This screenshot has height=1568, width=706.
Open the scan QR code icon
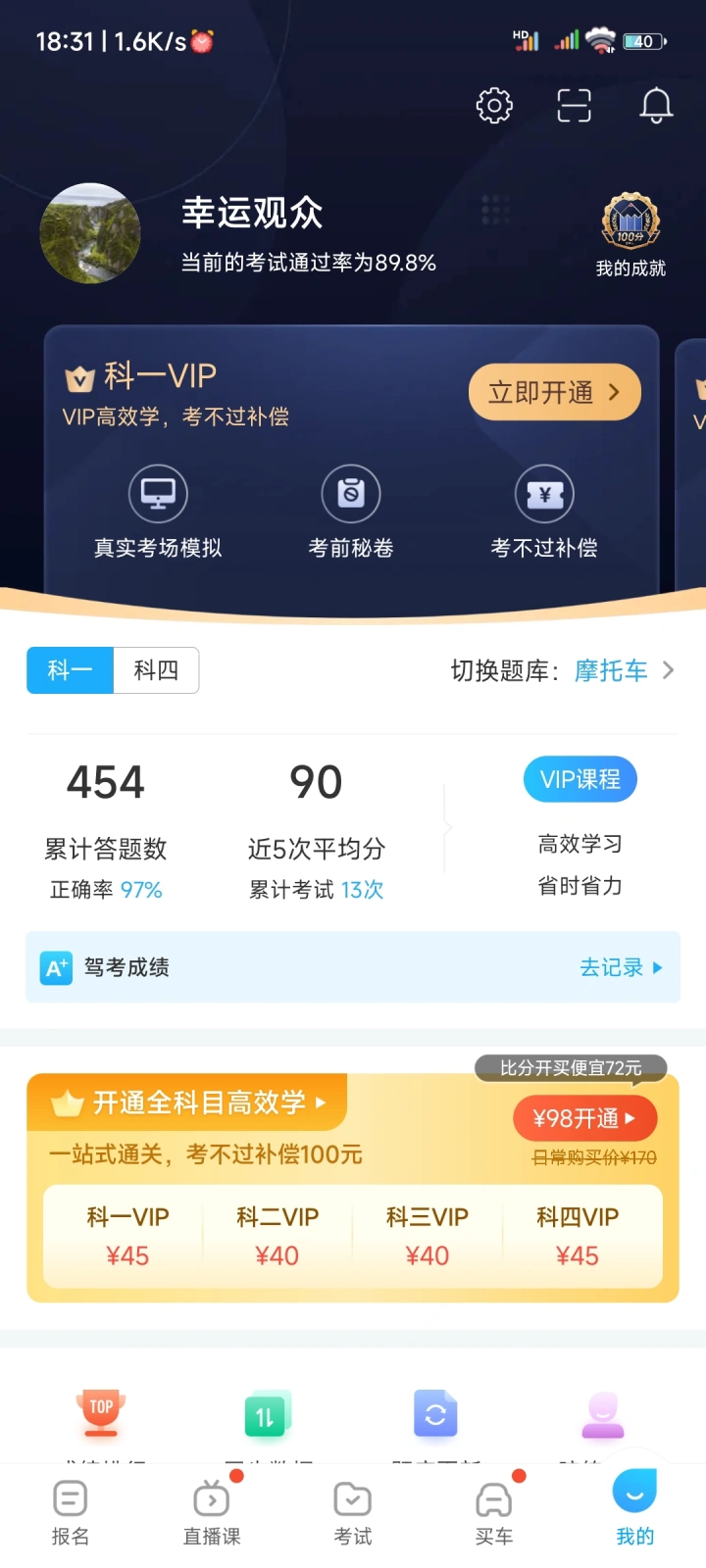(x=575, y=105)
